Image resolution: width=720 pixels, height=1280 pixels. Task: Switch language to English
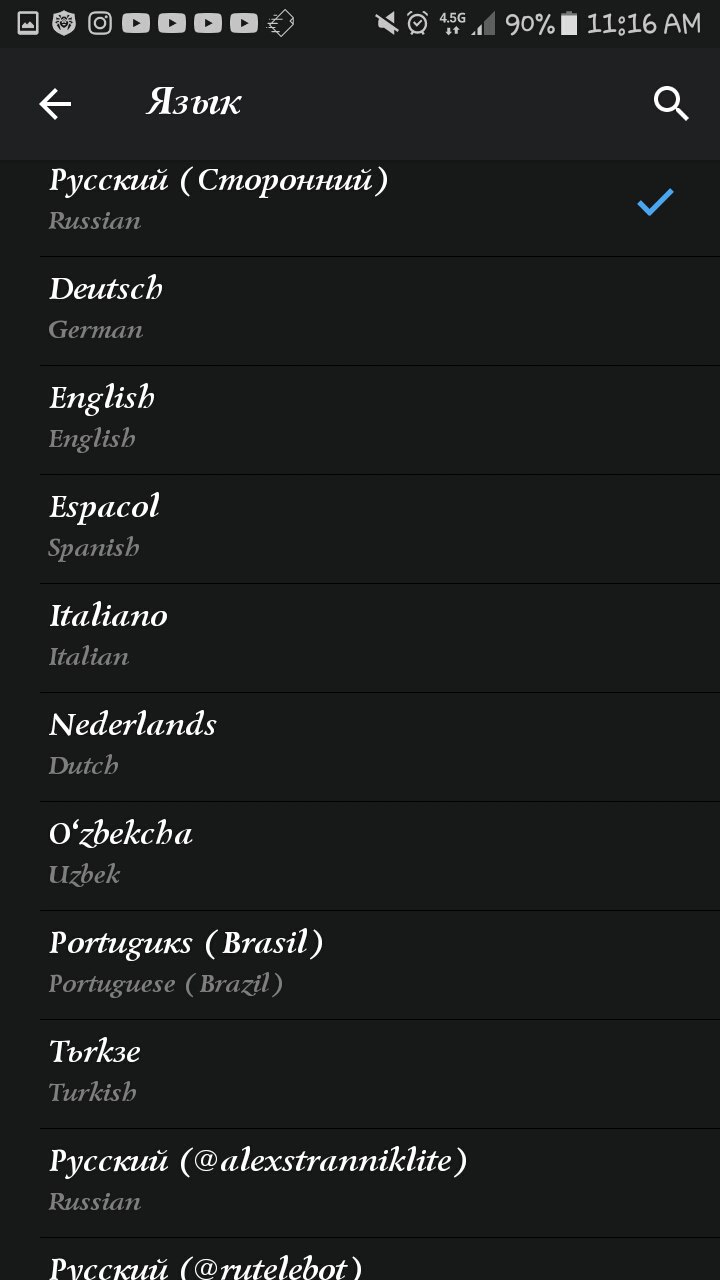(x=360, y=419)
